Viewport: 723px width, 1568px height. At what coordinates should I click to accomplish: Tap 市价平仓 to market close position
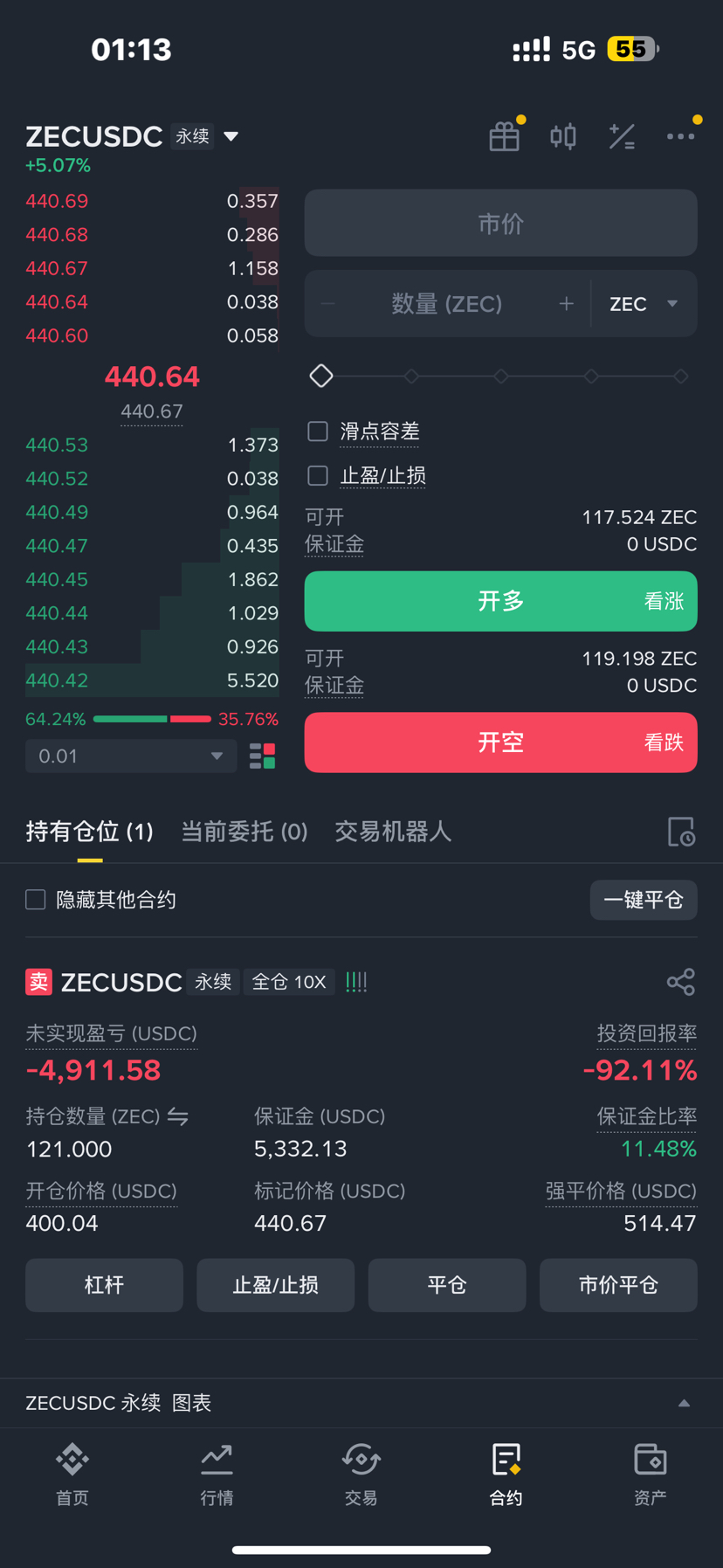618,1285
